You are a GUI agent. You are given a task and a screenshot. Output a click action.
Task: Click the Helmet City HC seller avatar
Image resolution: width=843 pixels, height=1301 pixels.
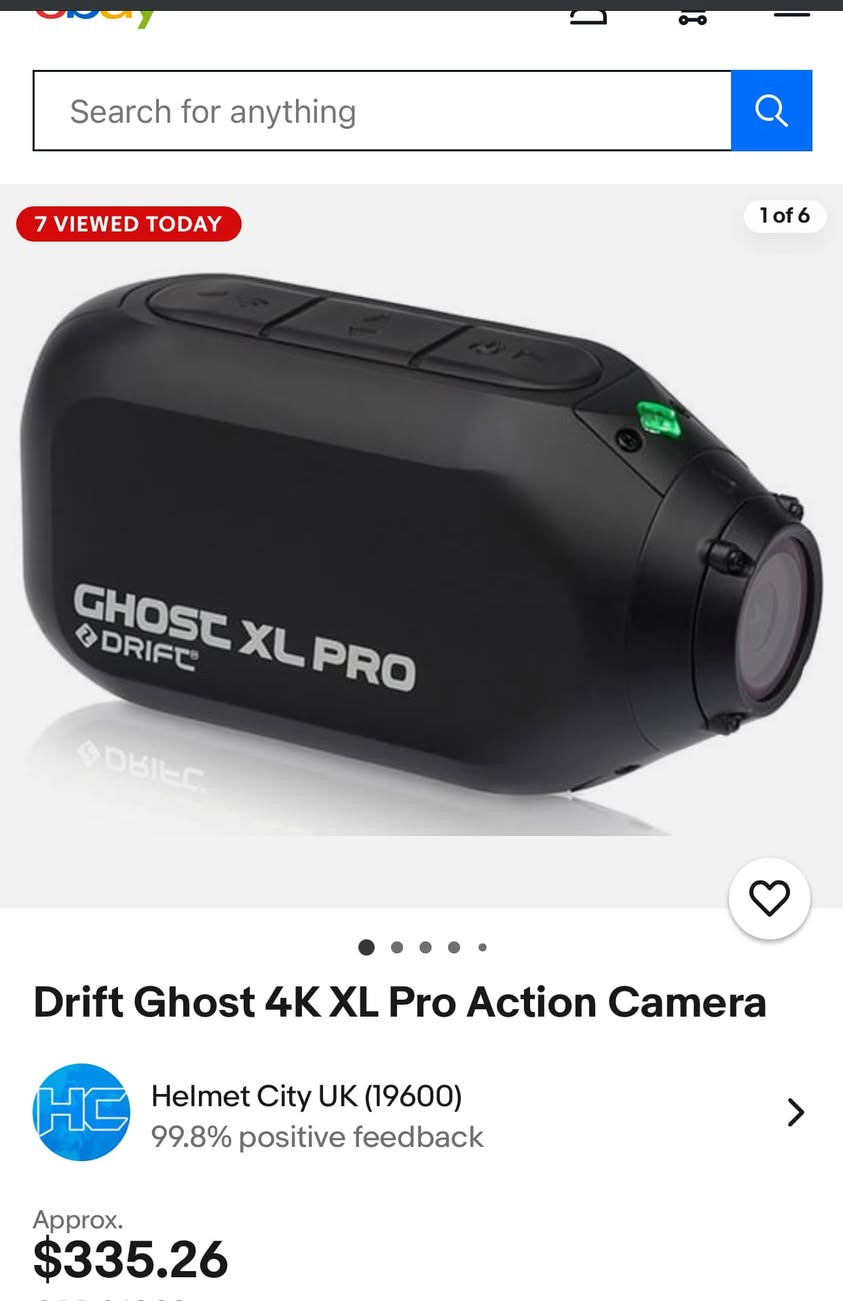(x=82, y=1112)
